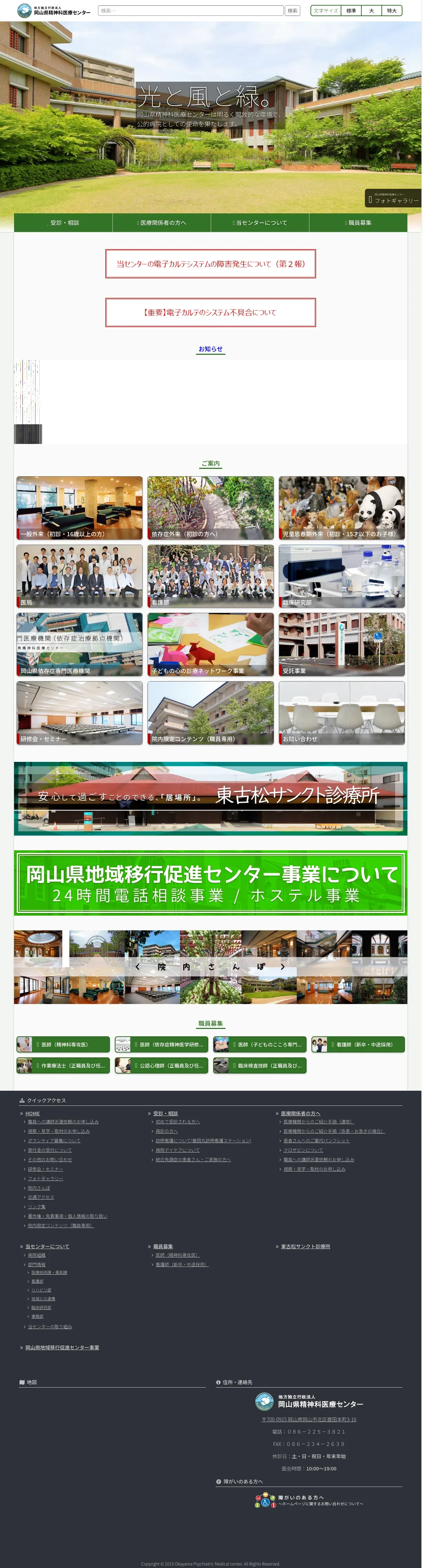Screen dimensions: 439x1568
Task: Open the フォトギャラリー photo gallery
Action: click(x=393, y=198)
